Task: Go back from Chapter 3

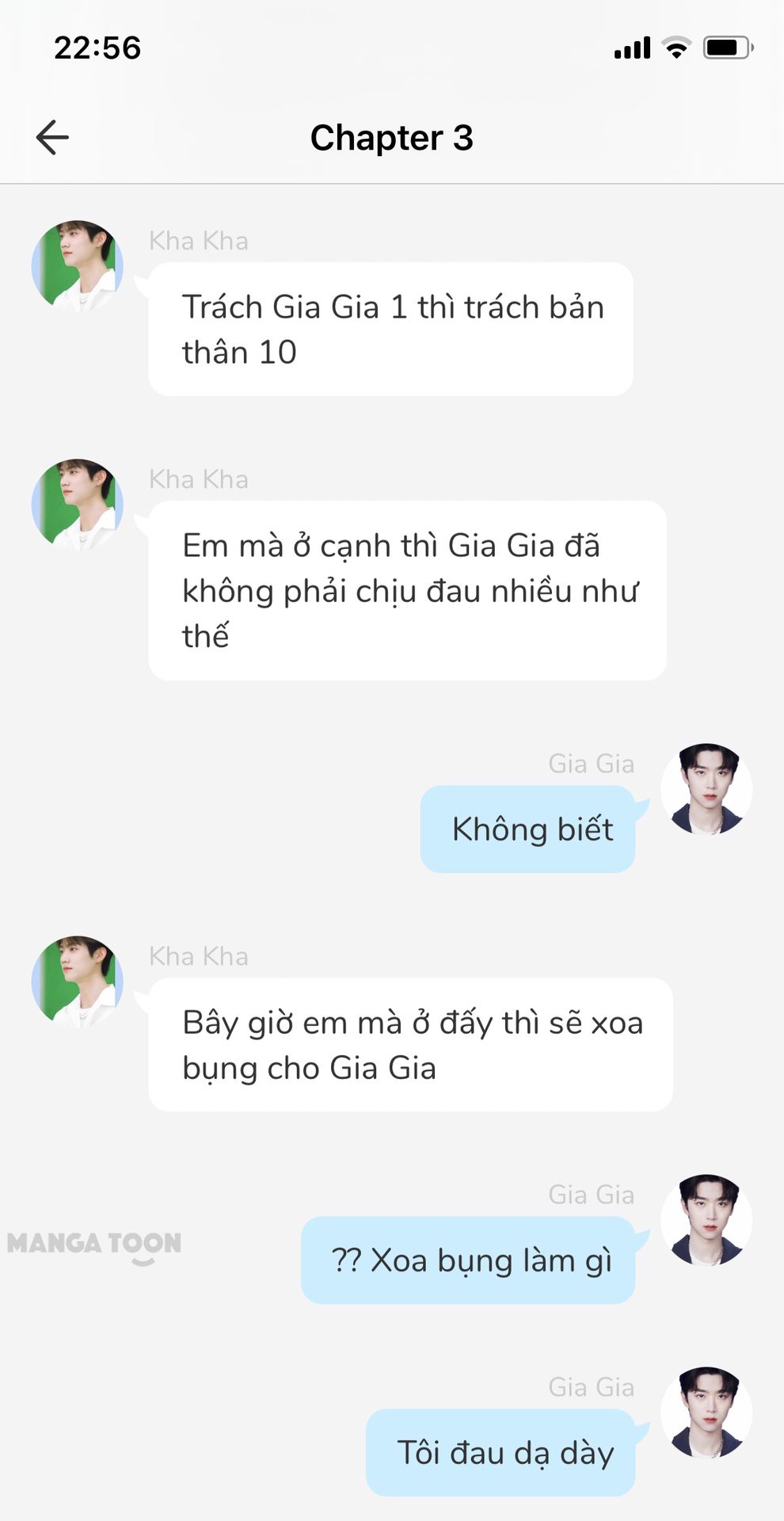Action: (52, 137)
